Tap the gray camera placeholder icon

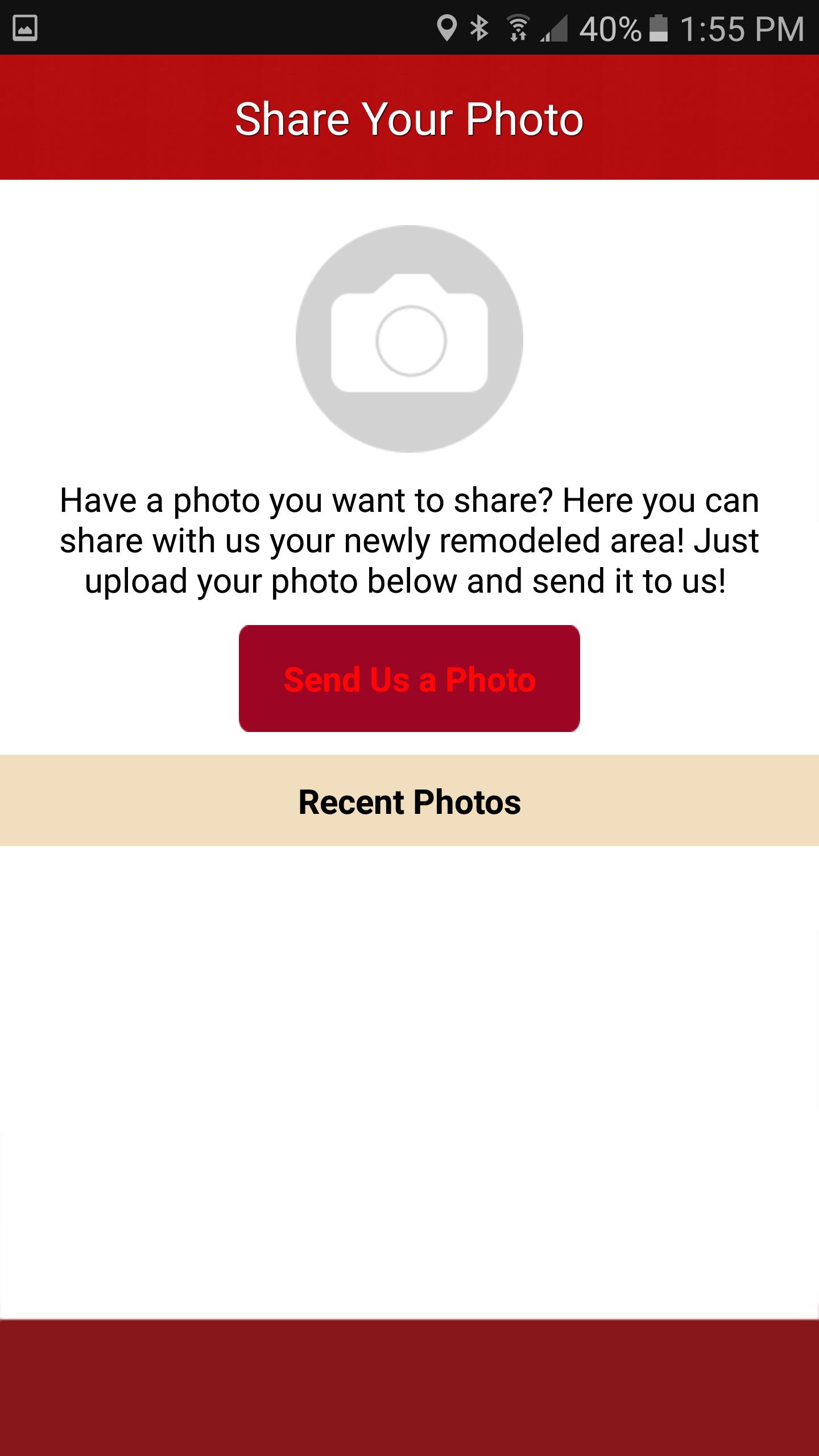point(409,339)
